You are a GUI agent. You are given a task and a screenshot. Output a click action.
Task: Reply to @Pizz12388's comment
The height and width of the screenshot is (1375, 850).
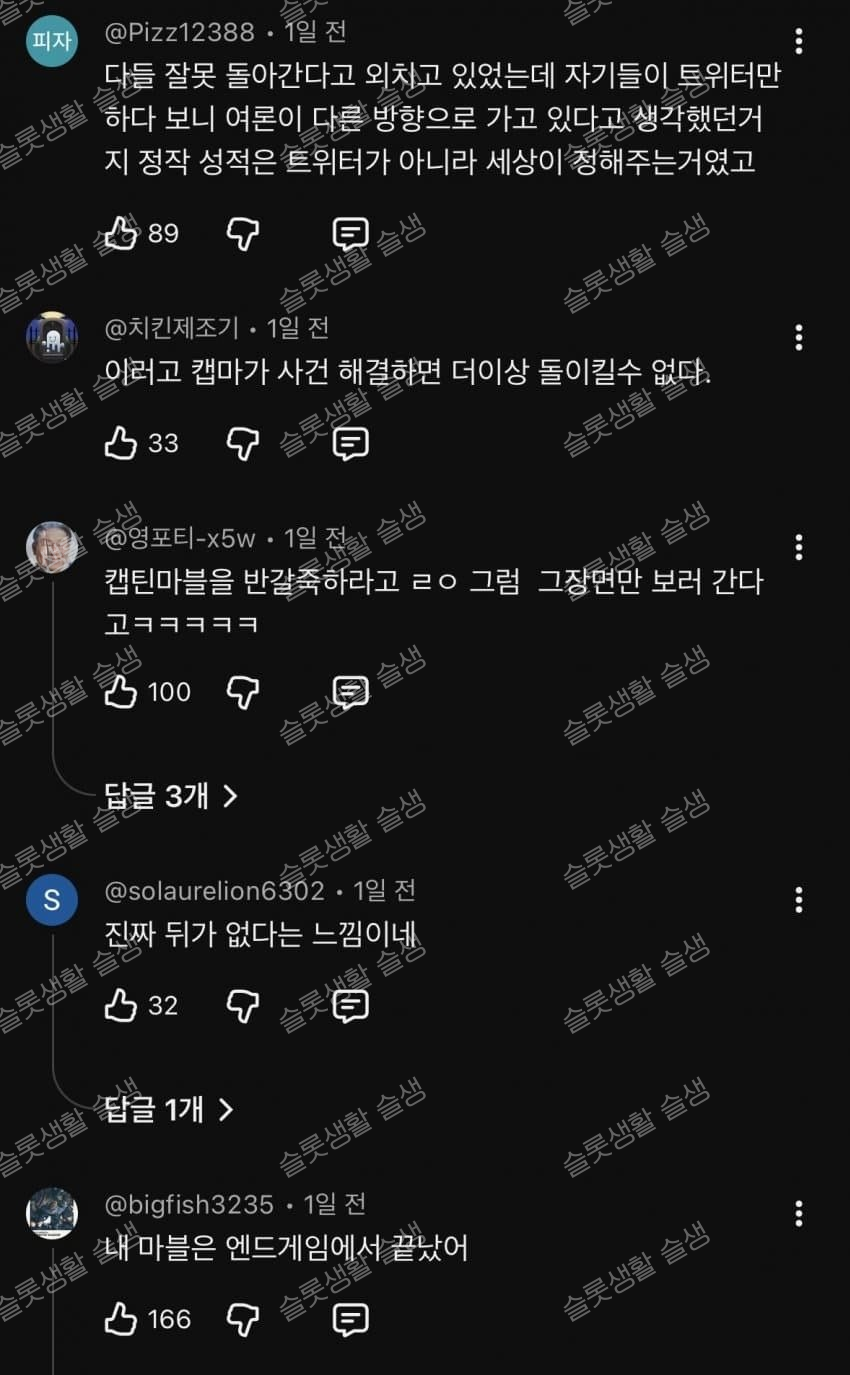tap(350, 233)
